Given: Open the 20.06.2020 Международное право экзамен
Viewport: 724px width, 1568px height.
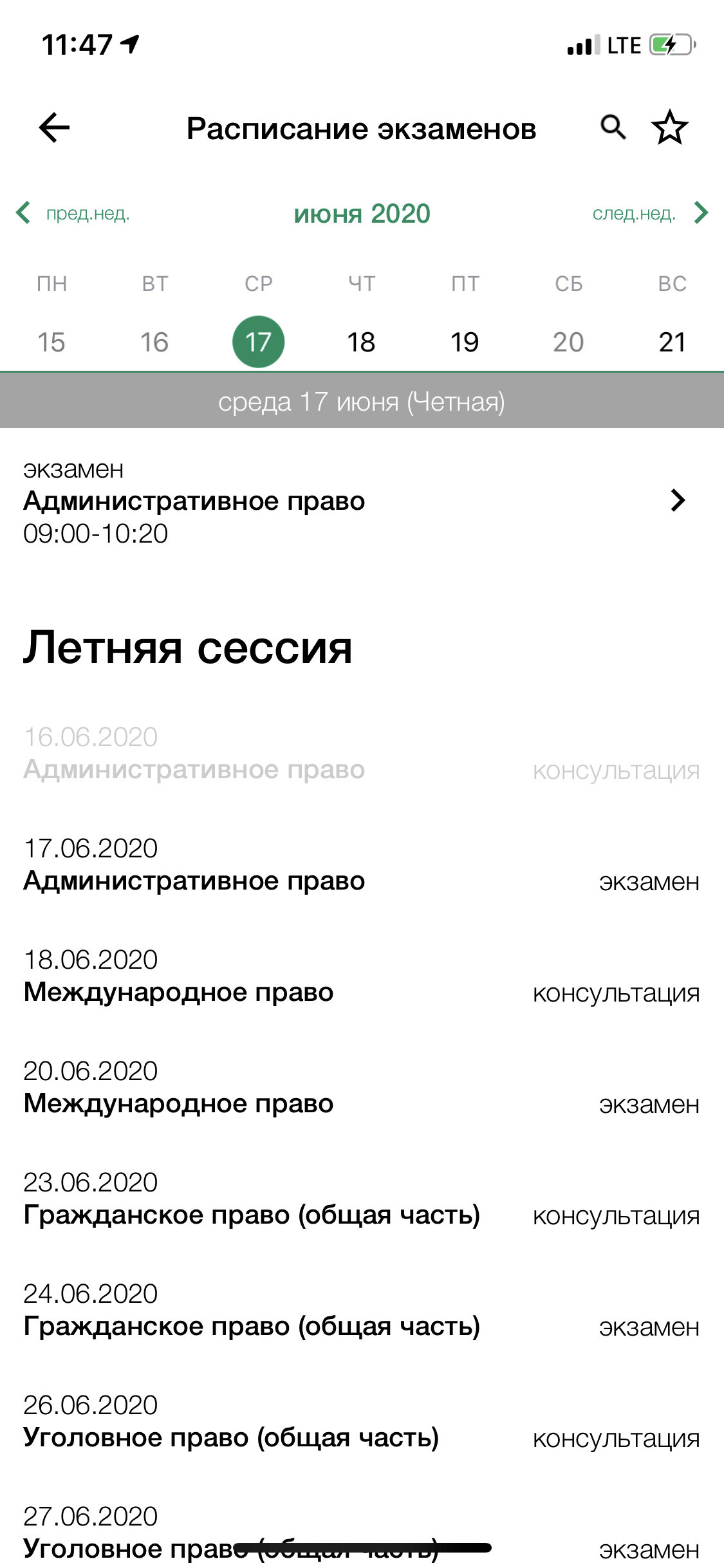Looking at the screenshot, I should (x=360, y=1088).
